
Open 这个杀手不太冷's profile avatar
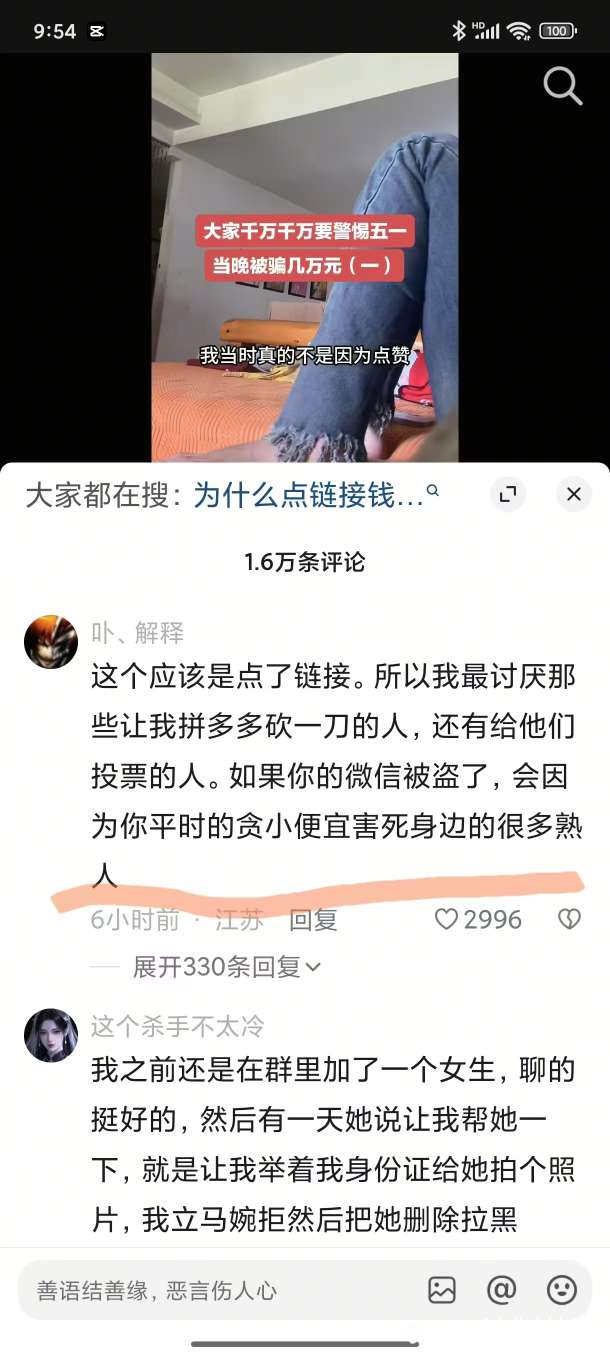(x=51, y=1035)
